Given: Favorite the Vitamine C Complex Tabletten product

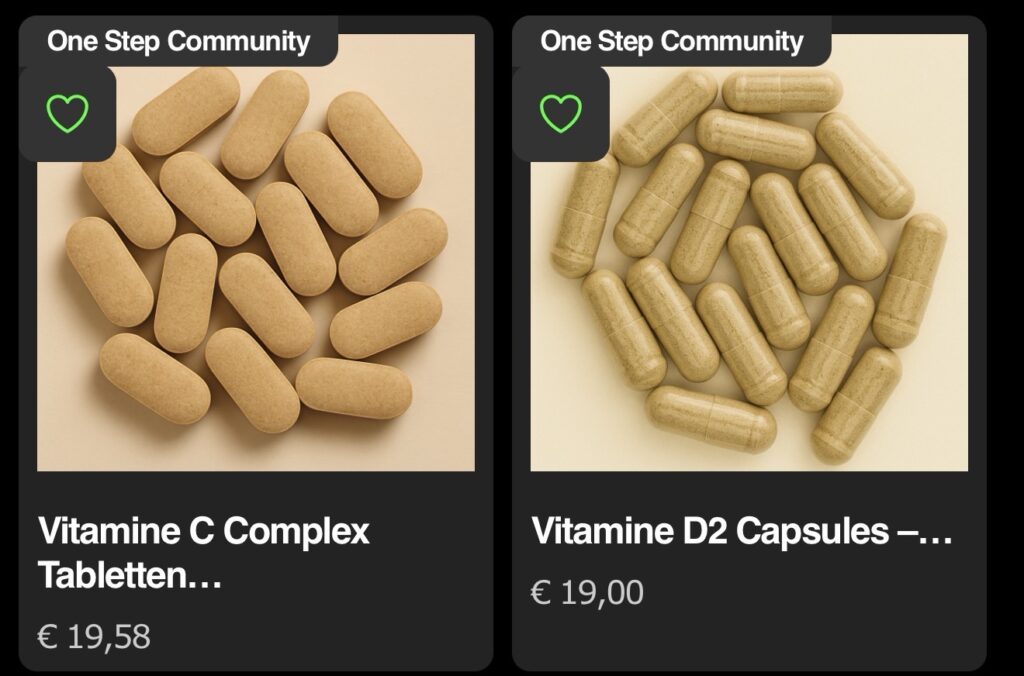Looking at the screenshot, I should click(68, 114).
